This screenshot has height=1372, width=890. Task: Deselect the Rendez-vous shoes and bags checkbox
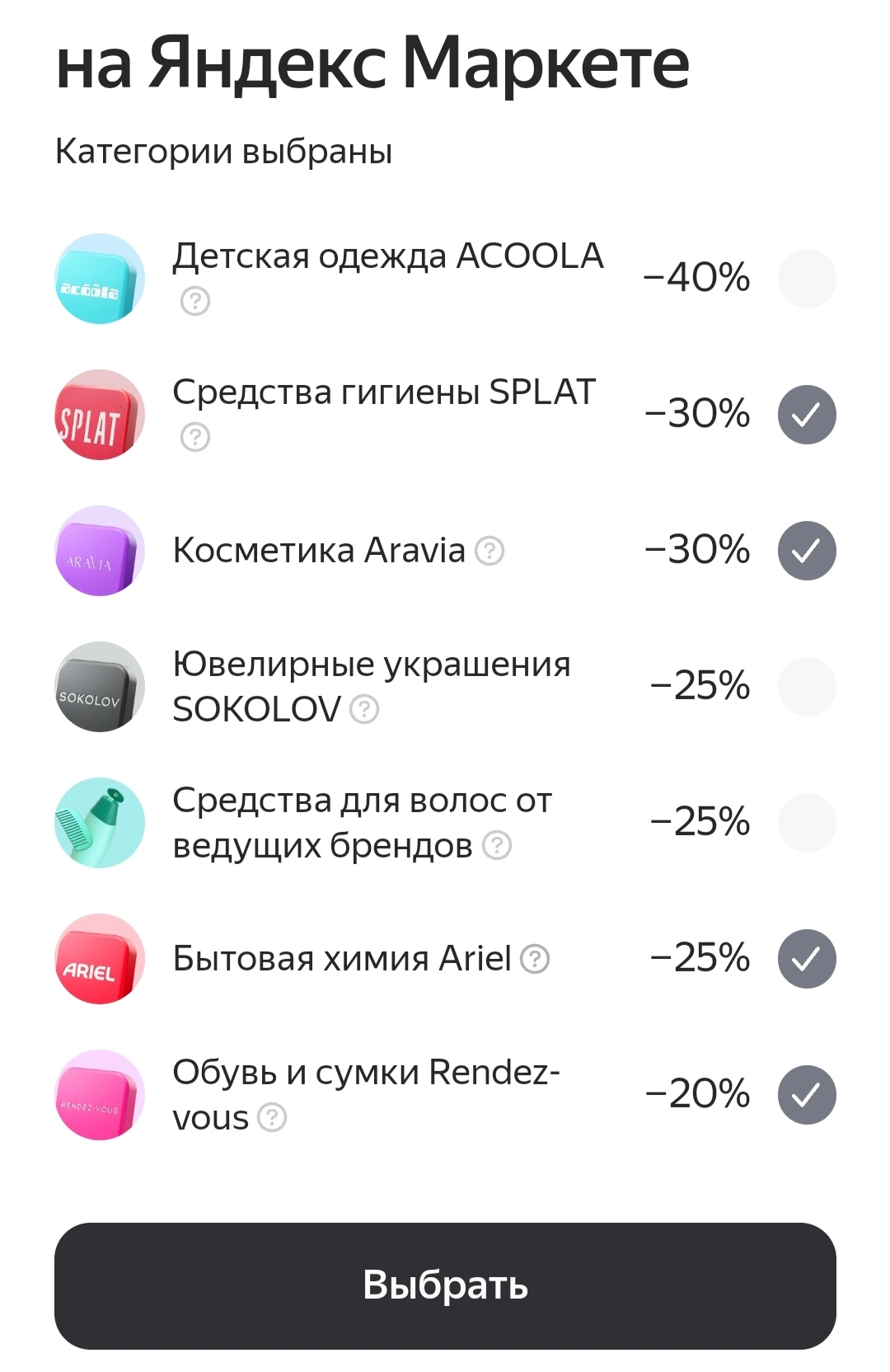[807, 1095]
